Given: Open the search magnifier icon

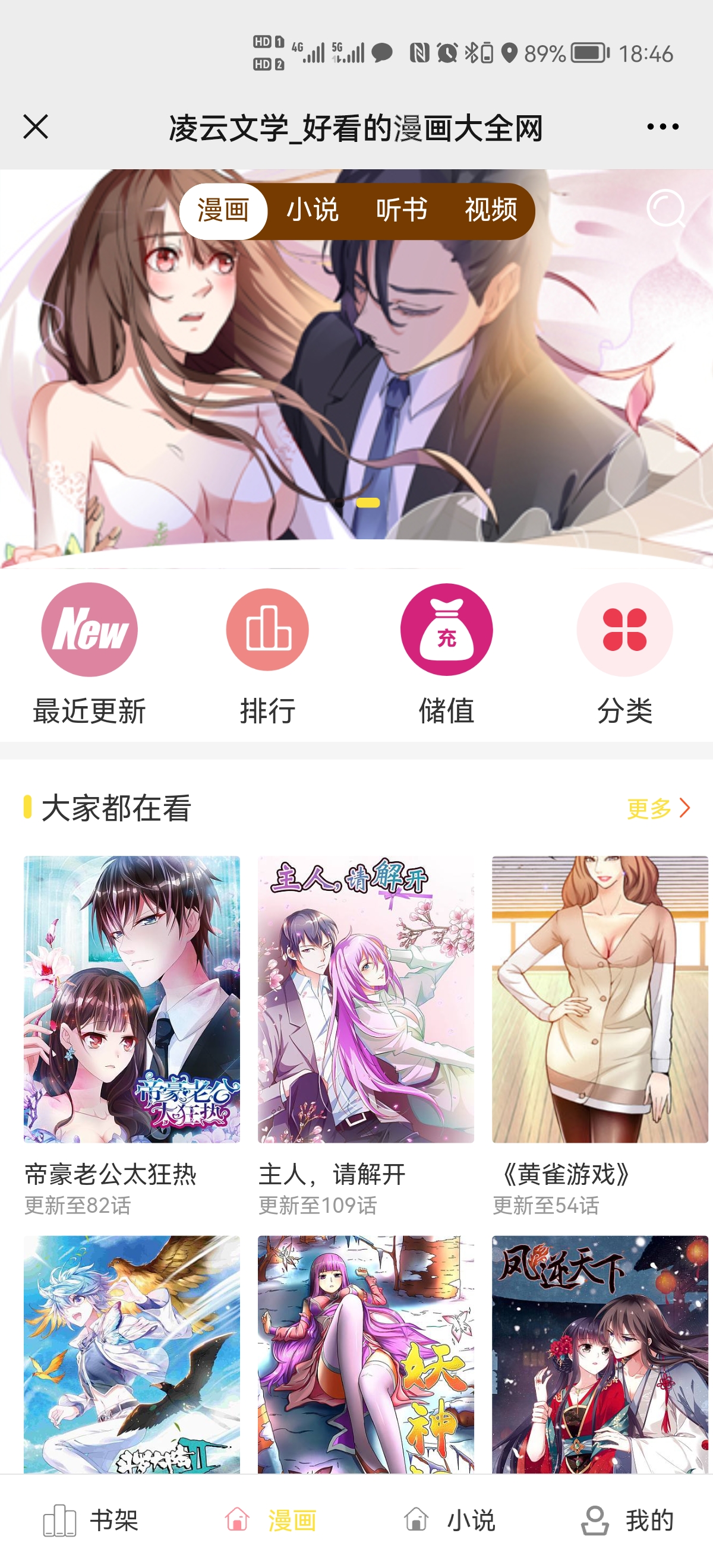Looking at the screenshot, I should click(x=665, y=209).
